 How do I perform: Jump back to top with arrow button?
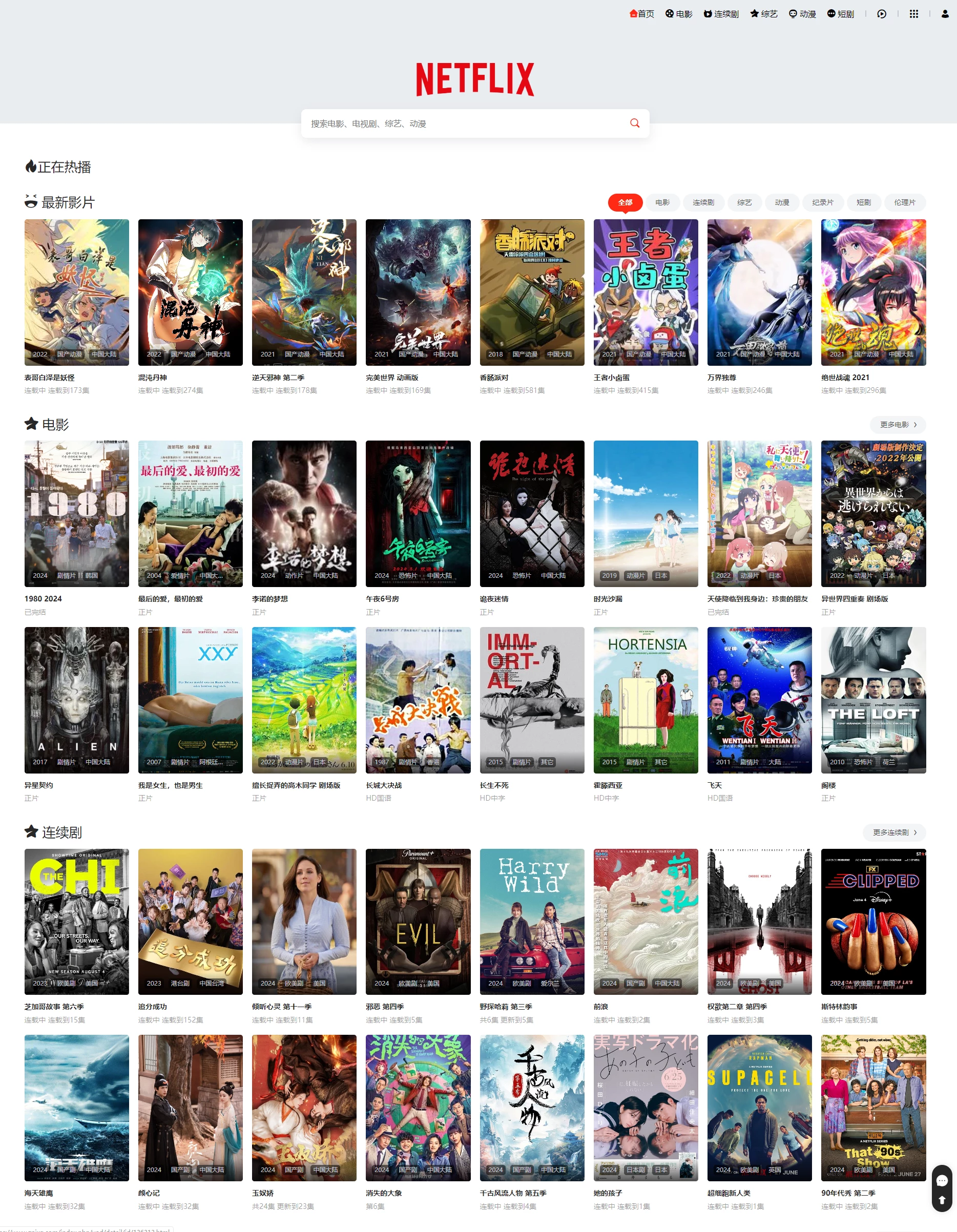[x=941, y=1200]
